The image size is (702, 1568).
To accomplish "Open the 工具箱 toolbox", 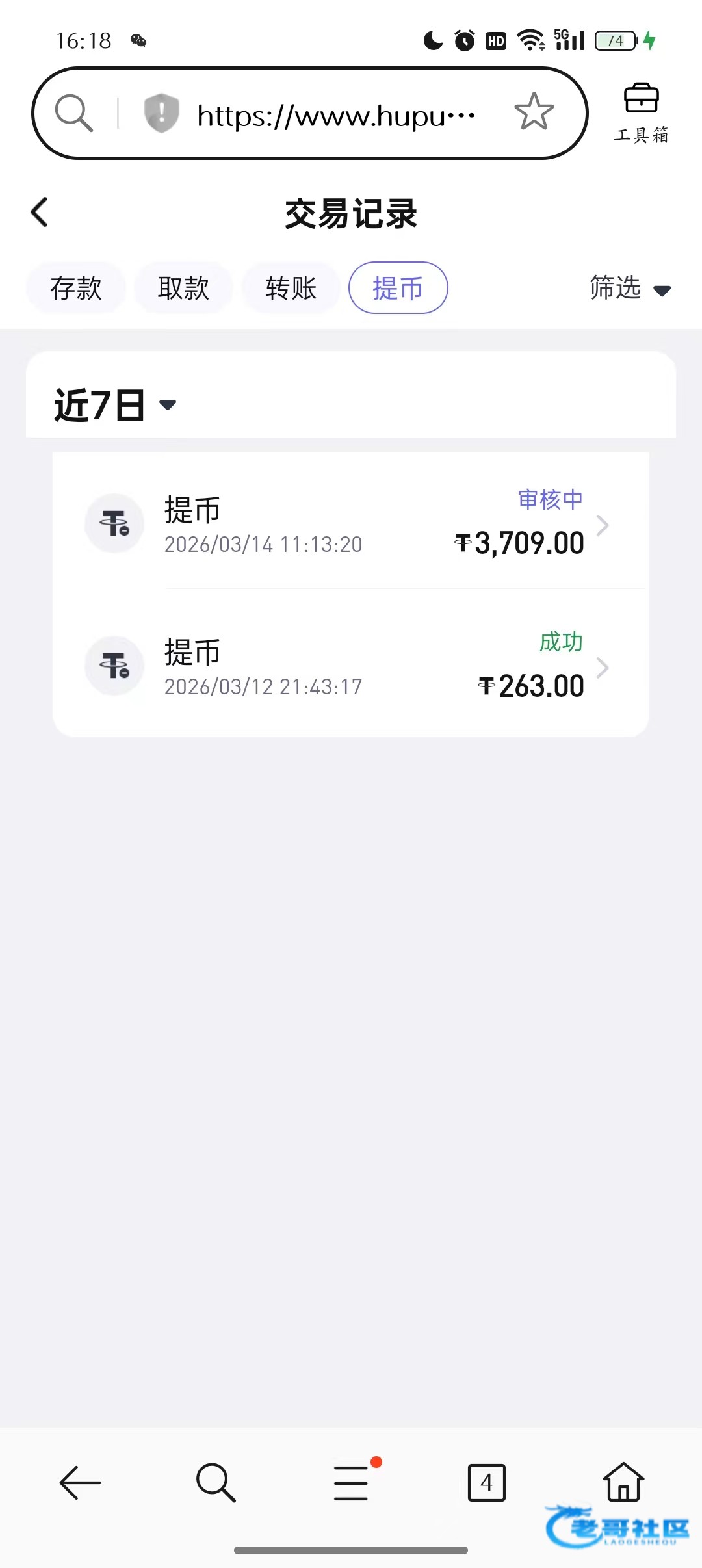I will pyautogui.click(x=642, y=112).
